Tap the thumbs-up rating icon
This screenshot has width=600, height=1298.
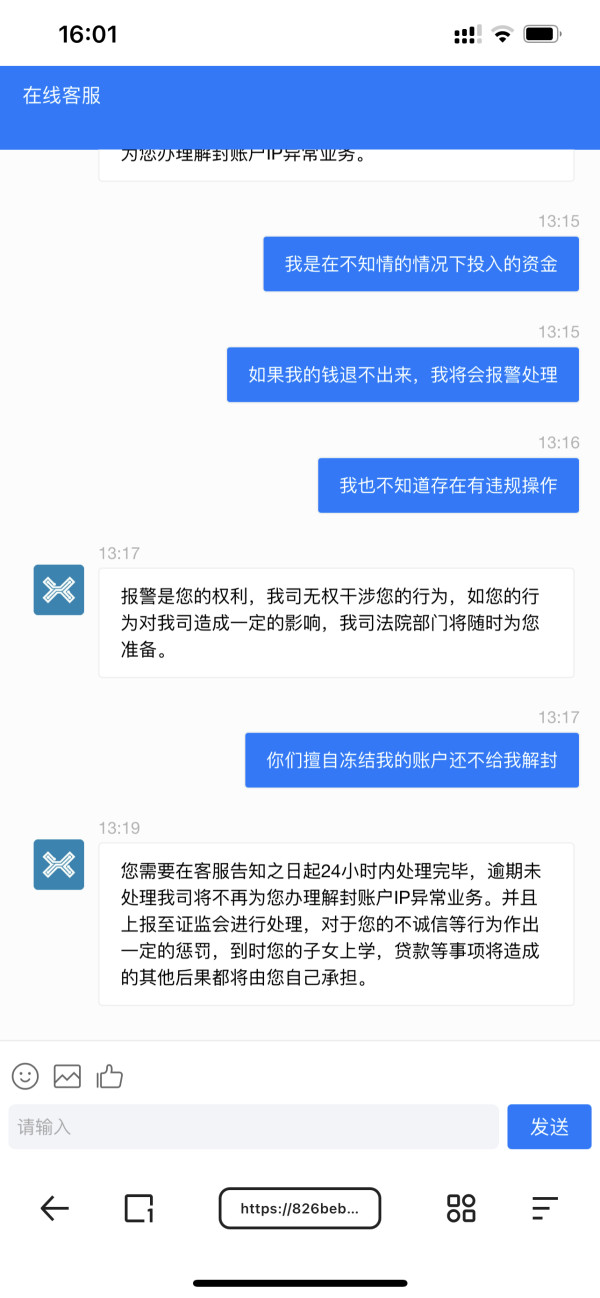click(x=109, y=1076)
